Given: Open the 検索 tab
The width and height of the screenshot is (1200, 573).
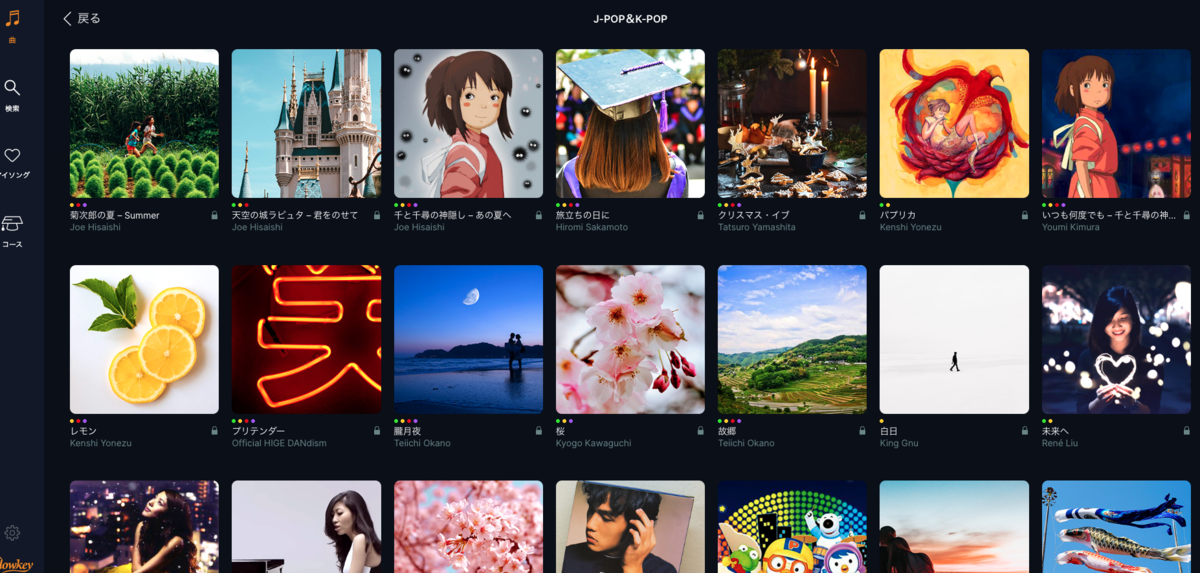Looking at the screenshot, I should 12,95.
